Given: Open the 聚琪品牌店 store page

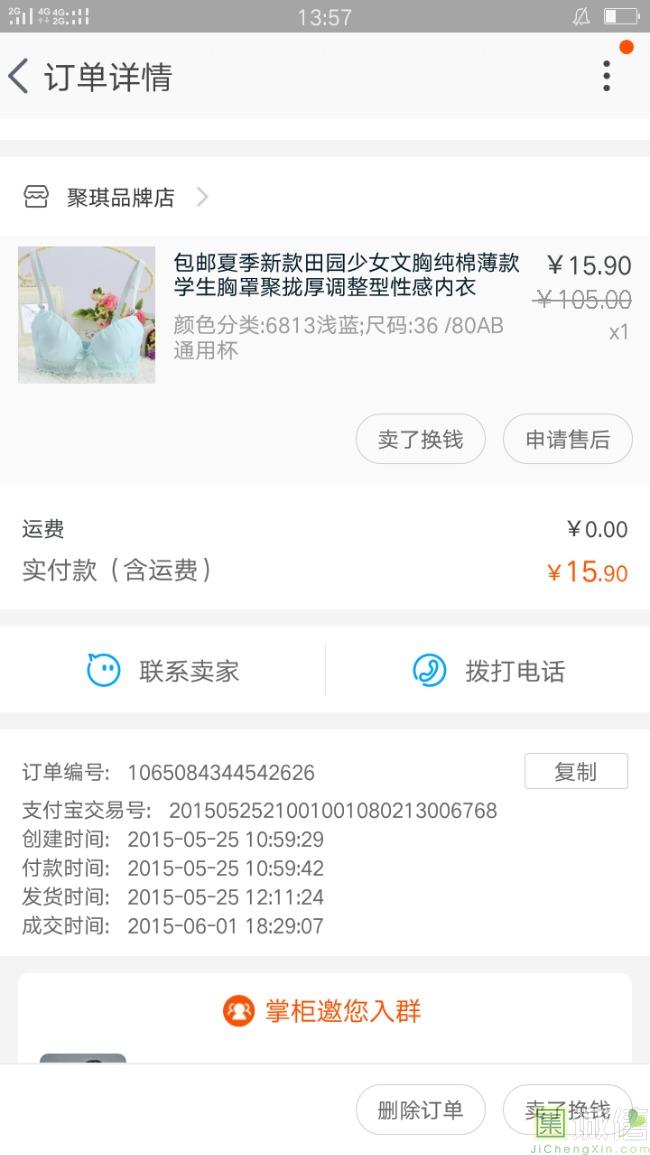Looking at the screenshot, I should click(120, 197).
